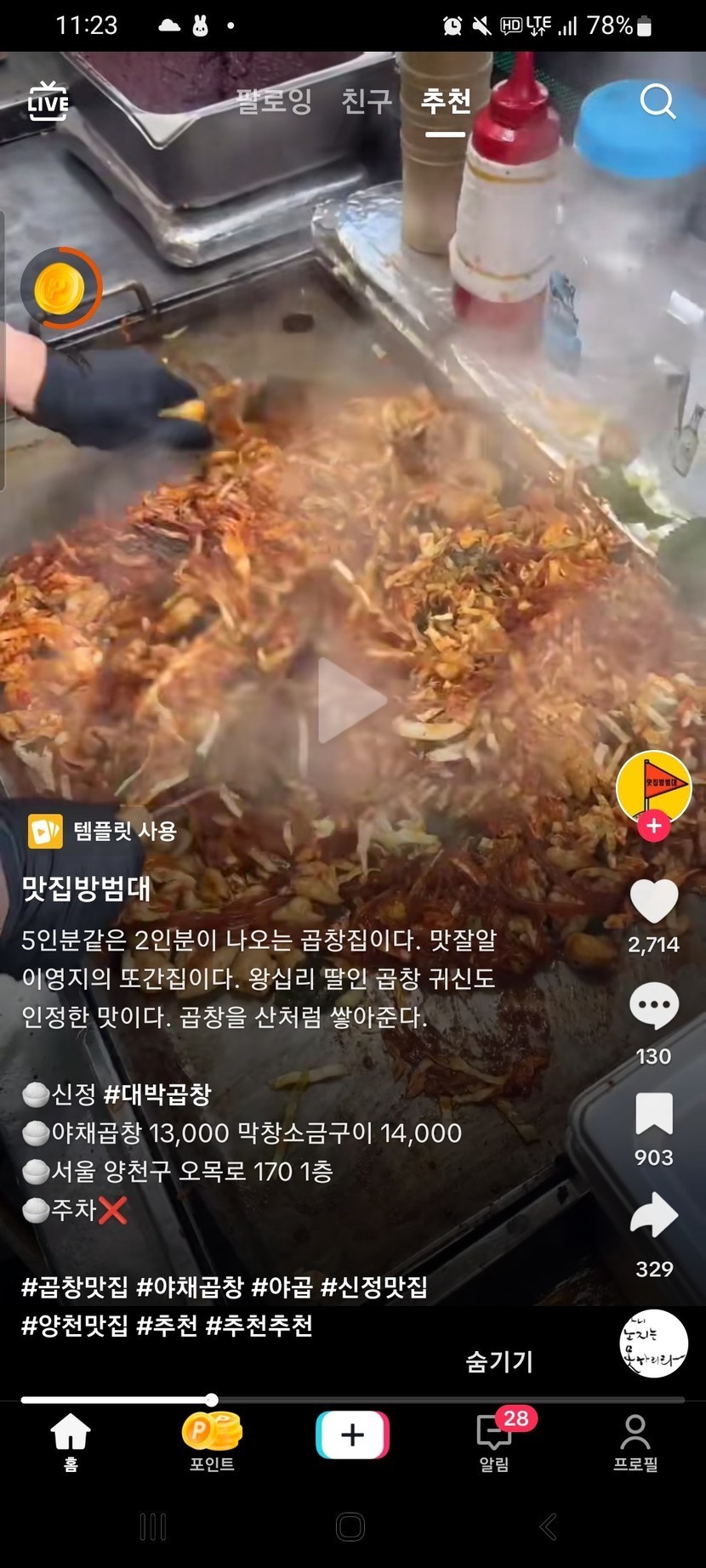Open the #대박곱창 hashtag

coord(157,1094)
